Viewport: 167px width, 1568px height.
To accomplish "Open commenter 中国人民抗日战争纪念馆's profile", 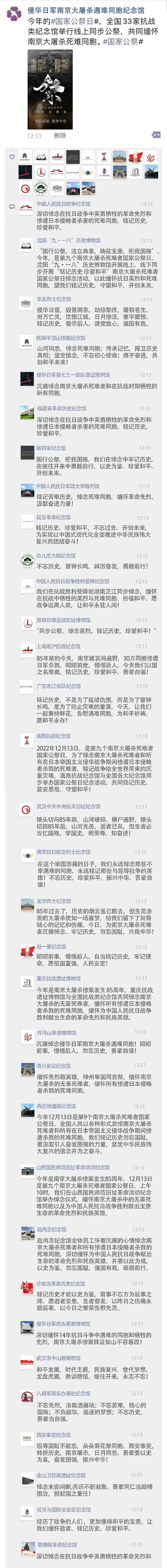I will (63, 204).
